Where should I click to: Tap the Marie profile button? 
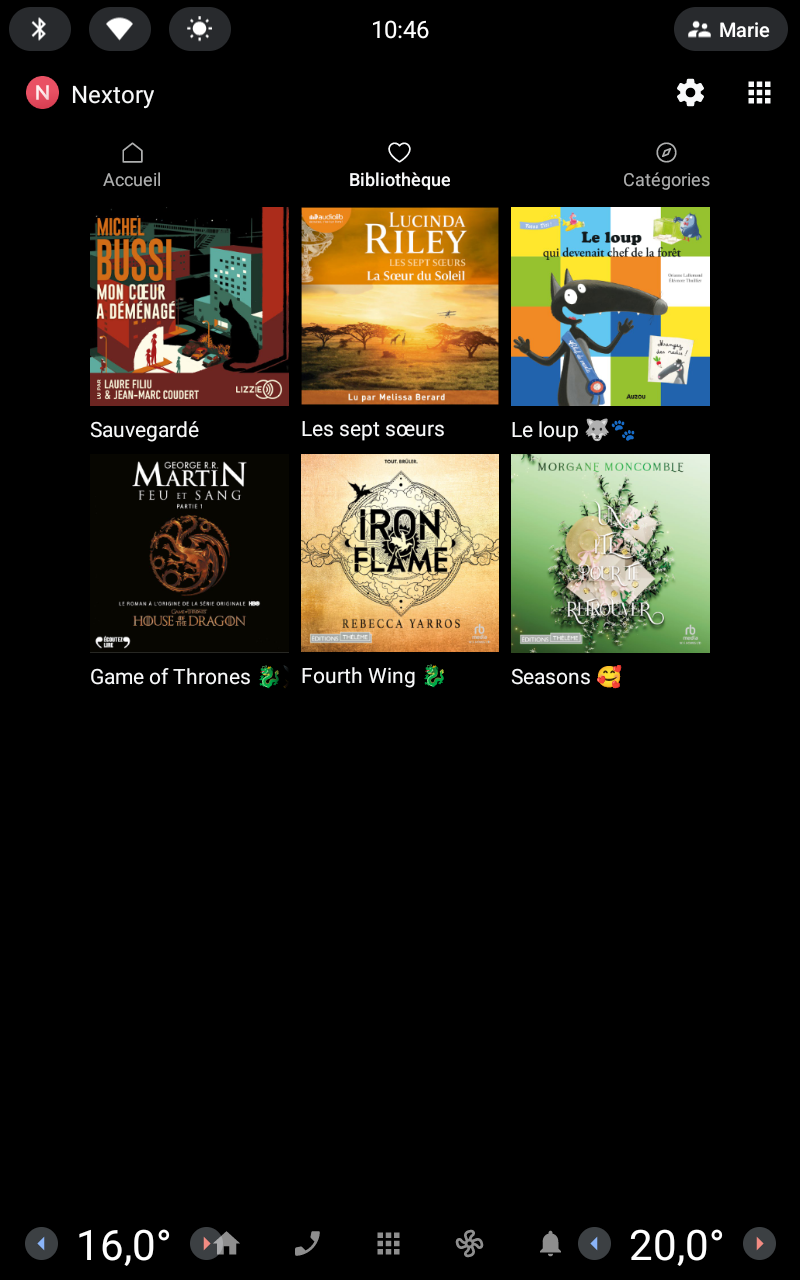pos(731,29)
